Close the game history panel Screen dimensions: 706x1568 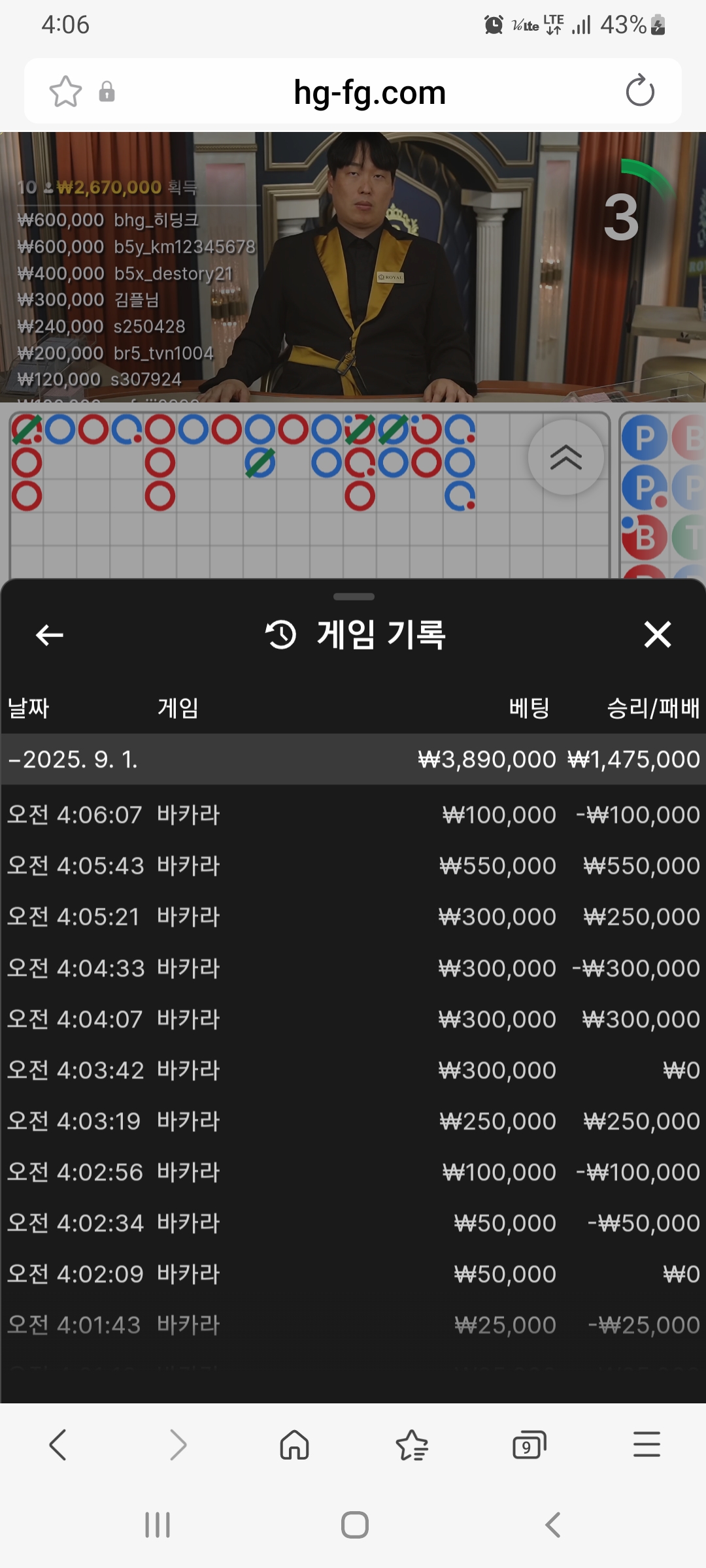(x=657, y=634)
